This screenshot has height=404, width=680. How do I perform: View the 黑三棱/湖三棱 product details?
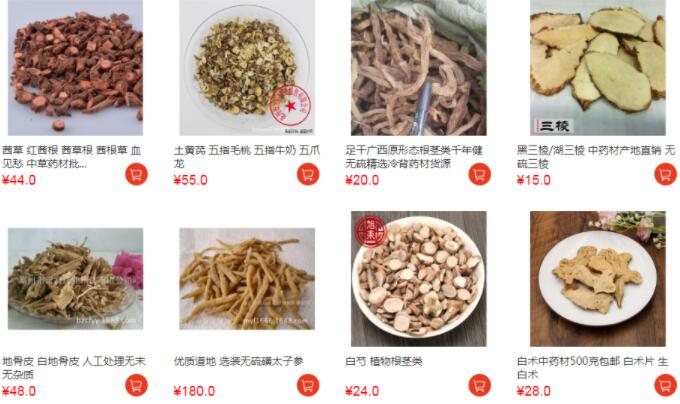coord(597,67)
